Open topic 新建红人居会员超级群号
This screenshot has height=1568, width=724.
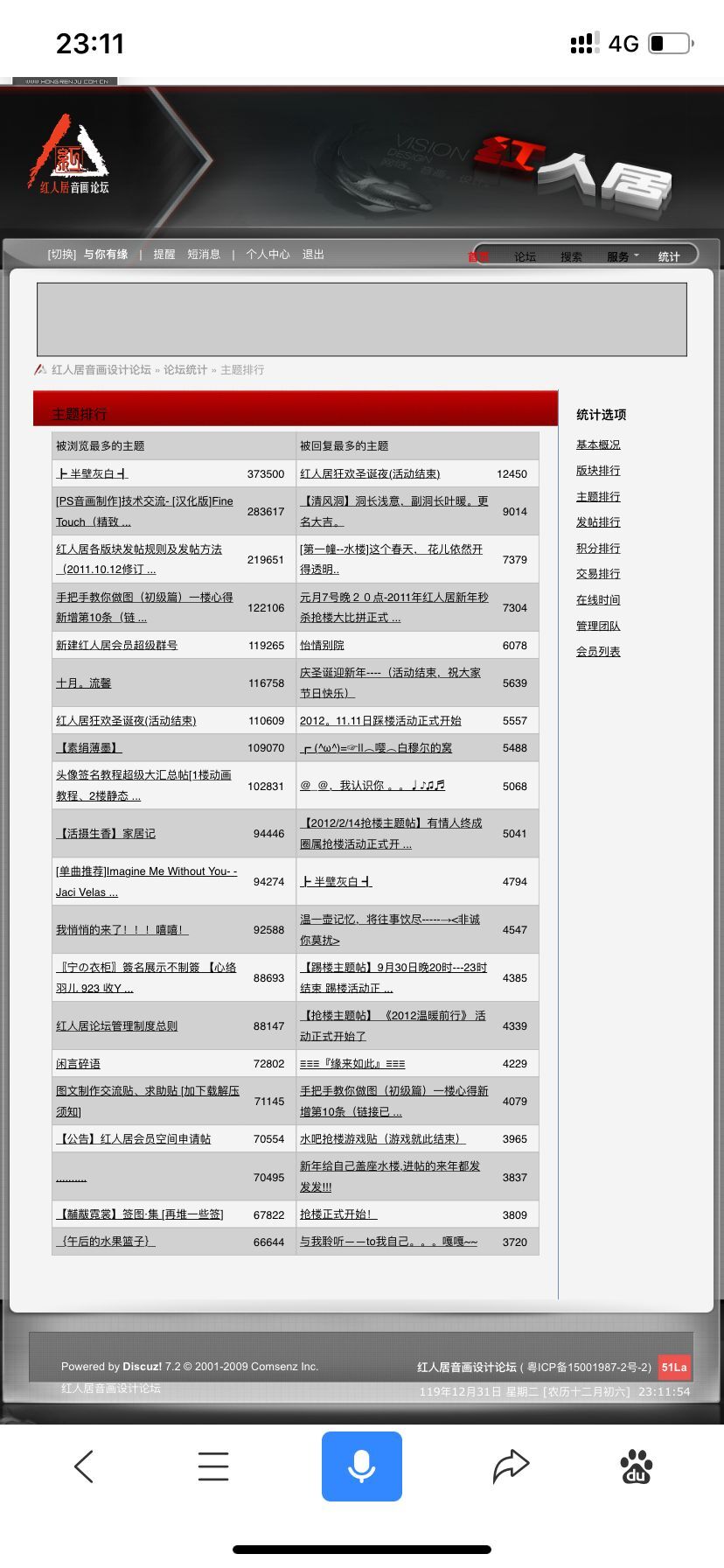pos(116,645)
